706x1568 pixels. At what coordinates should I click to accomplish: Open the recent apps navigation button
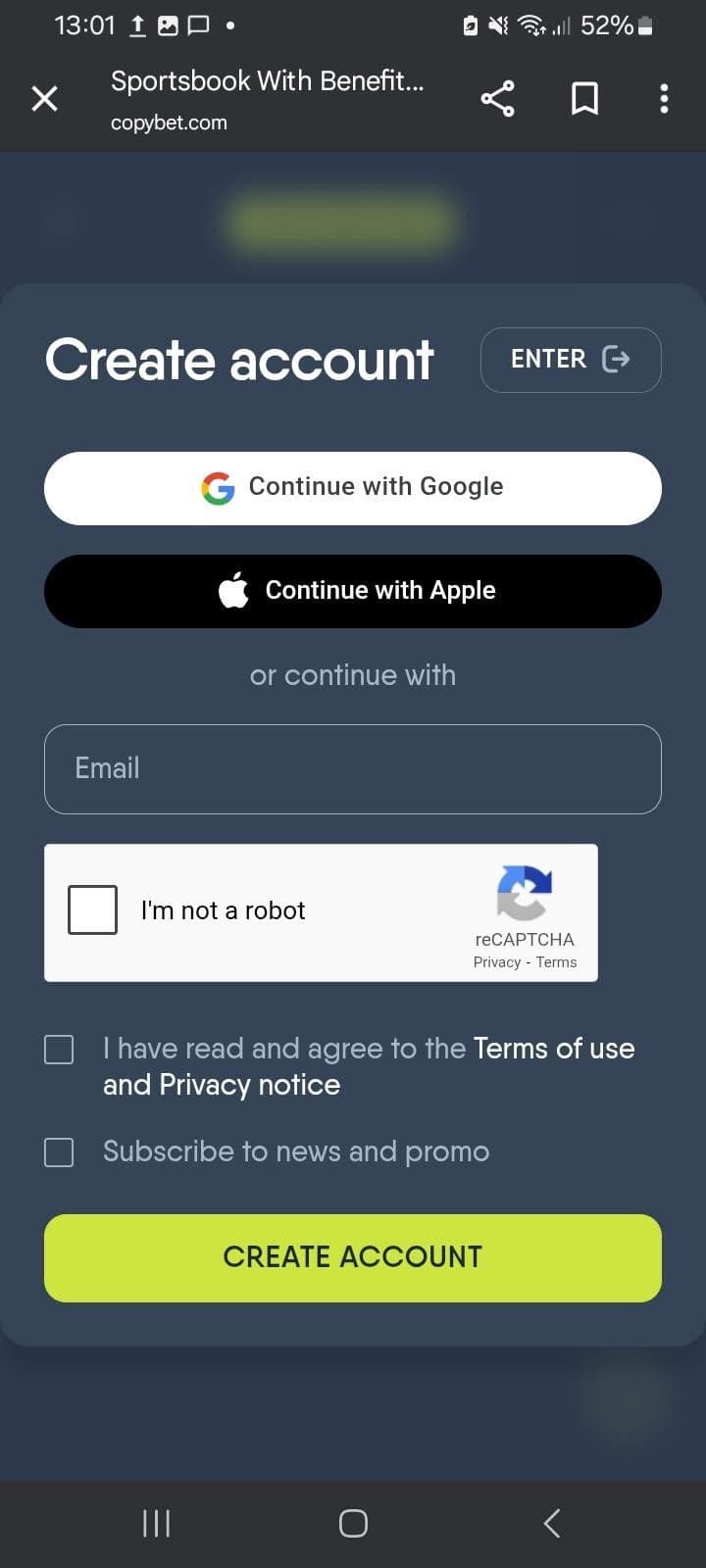(x=156, y=1523)
